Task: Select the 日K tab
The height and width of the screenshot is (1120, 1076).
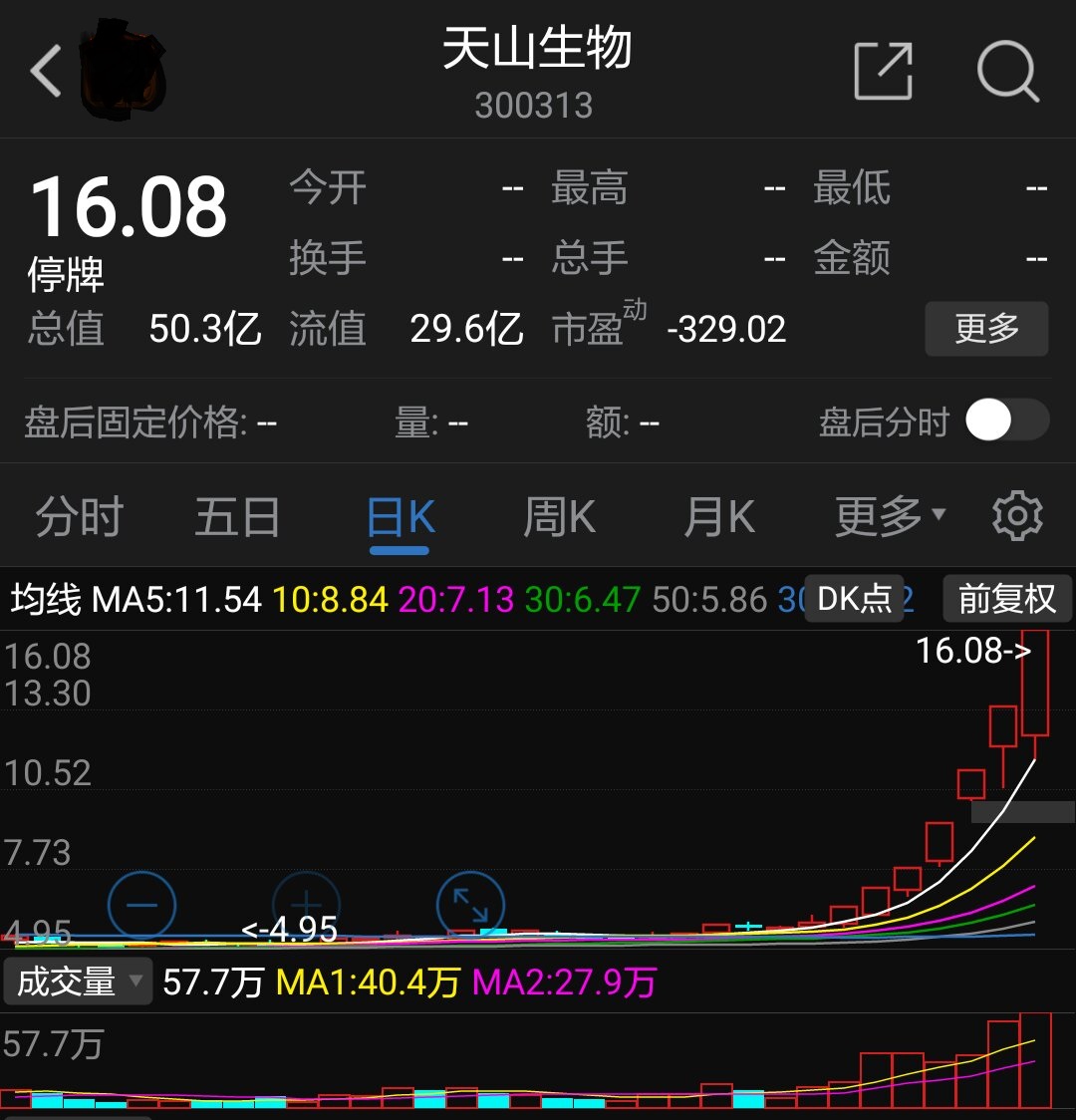Action: tap(401, 518)
